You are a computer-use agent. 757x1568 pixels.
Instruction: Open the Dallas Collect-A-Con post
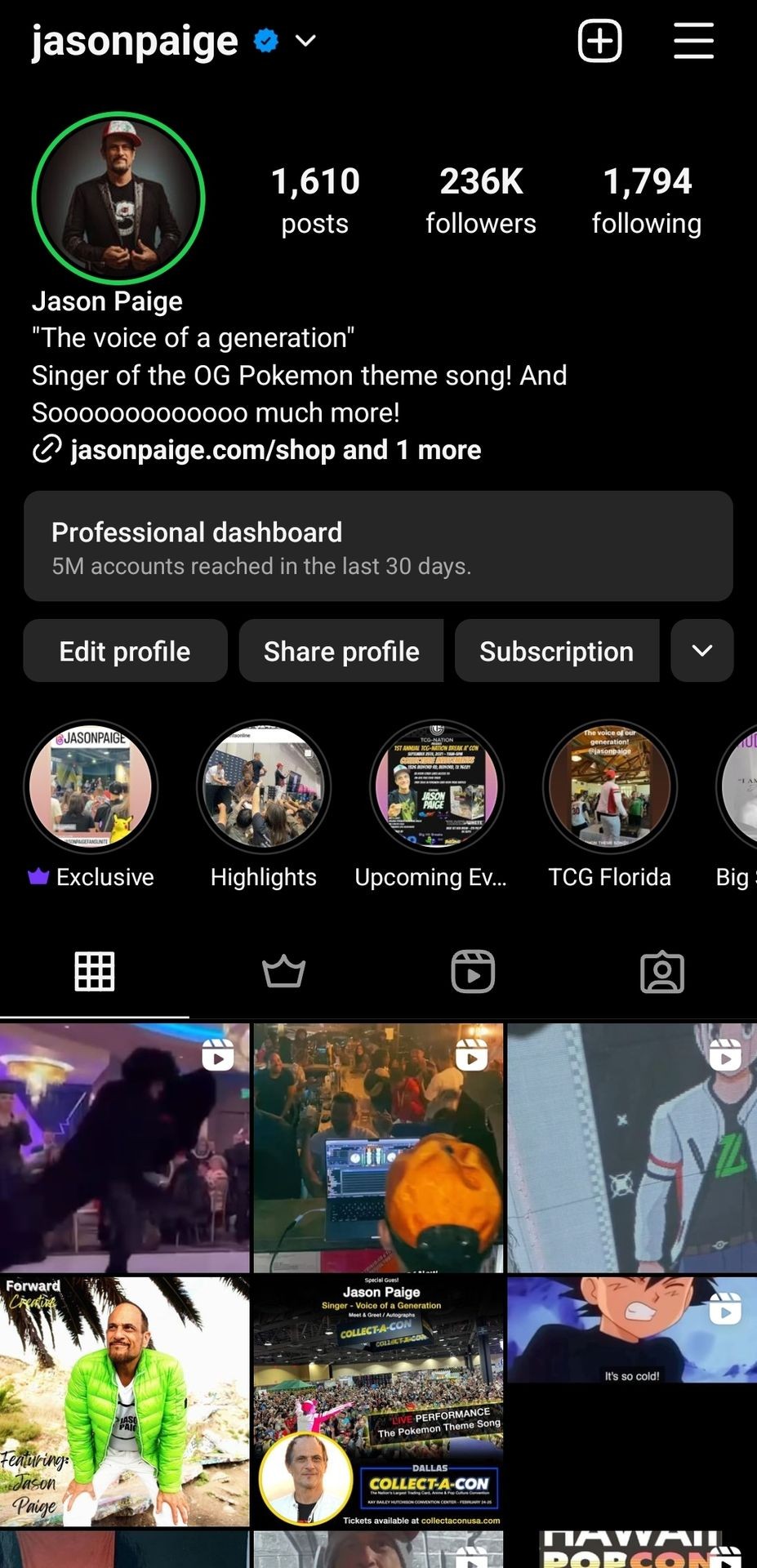pyautogui.click(x=378, y=1401)
